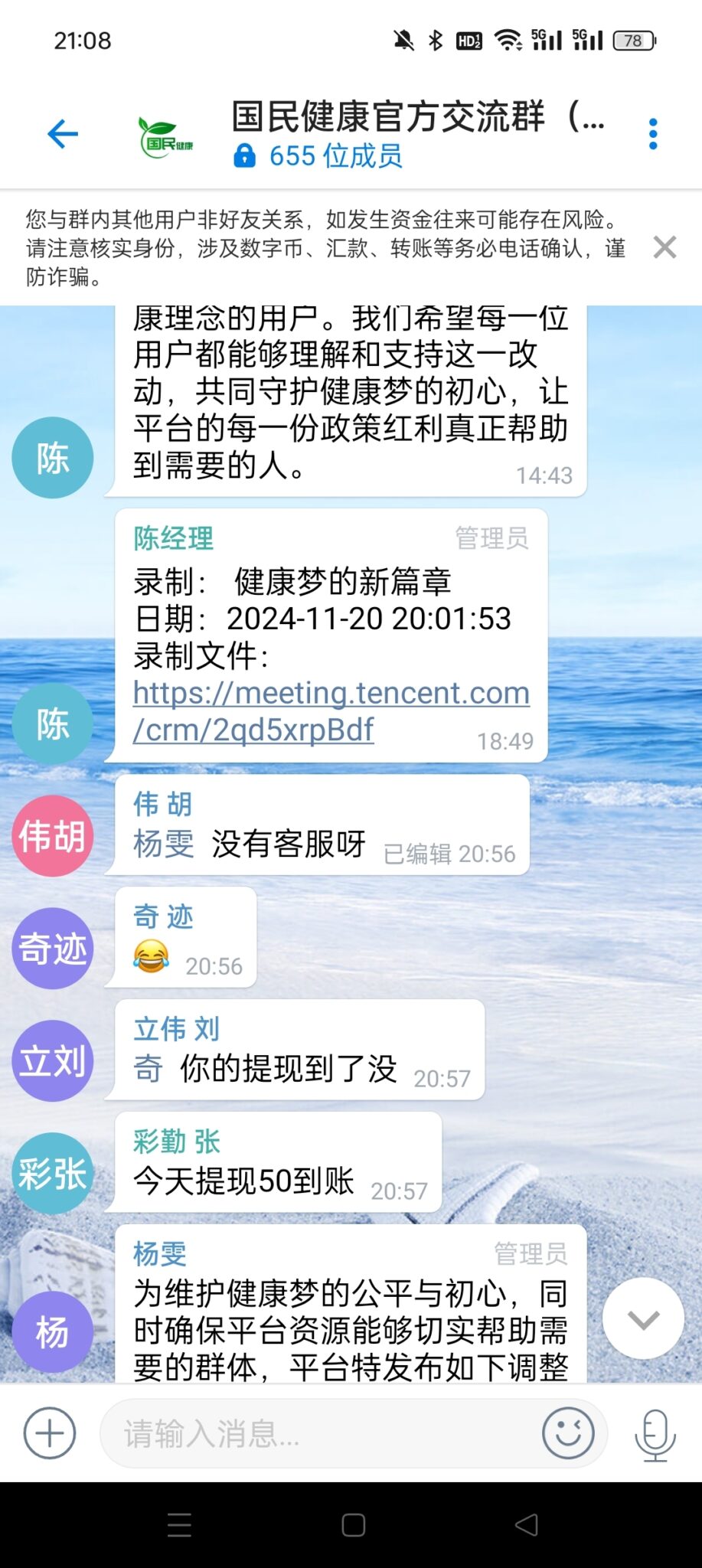The width and height of the screenshot is (702, 1568).
Task: Tap the plus icon to open attachments menu
Action: tap(48, 1433)
